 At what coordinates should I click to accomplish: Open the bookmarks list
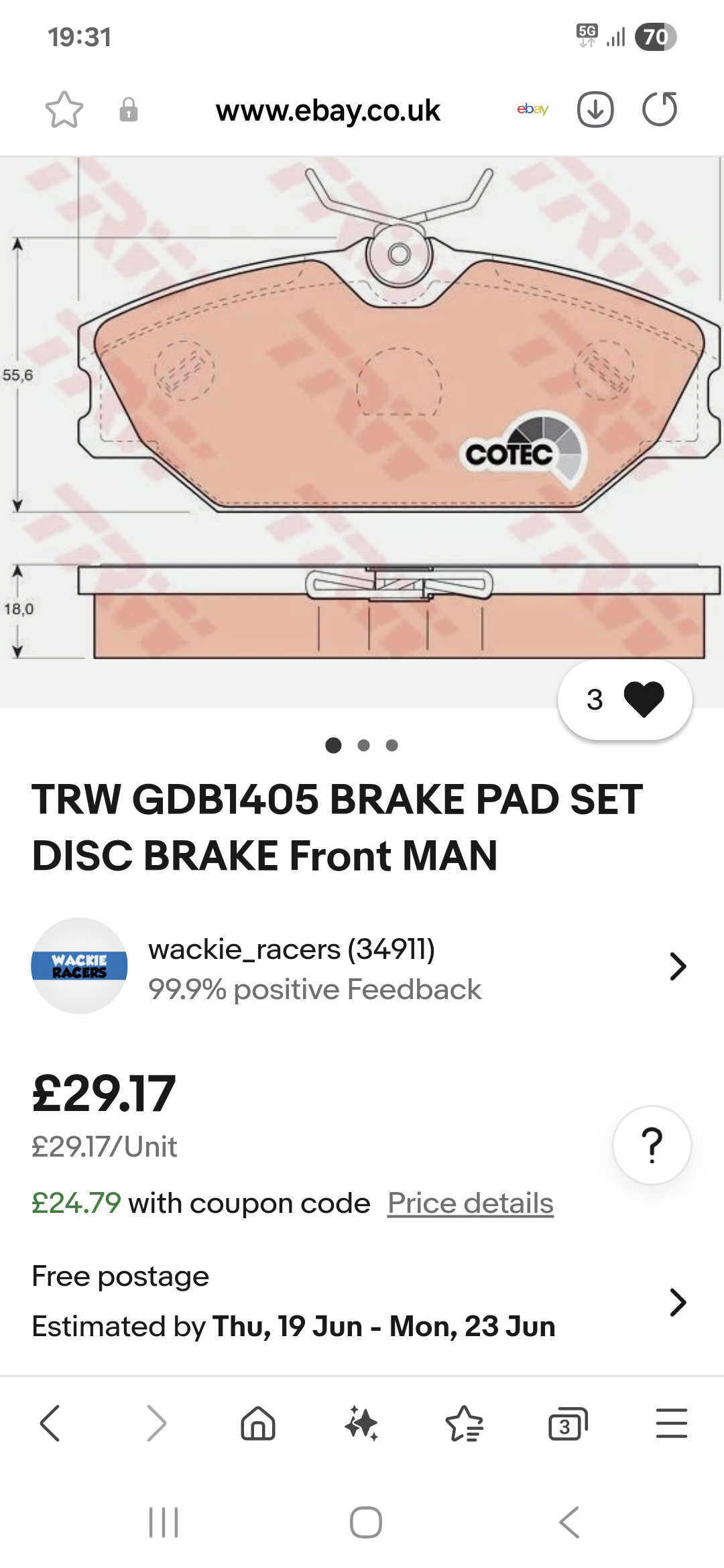point(464,1423)
